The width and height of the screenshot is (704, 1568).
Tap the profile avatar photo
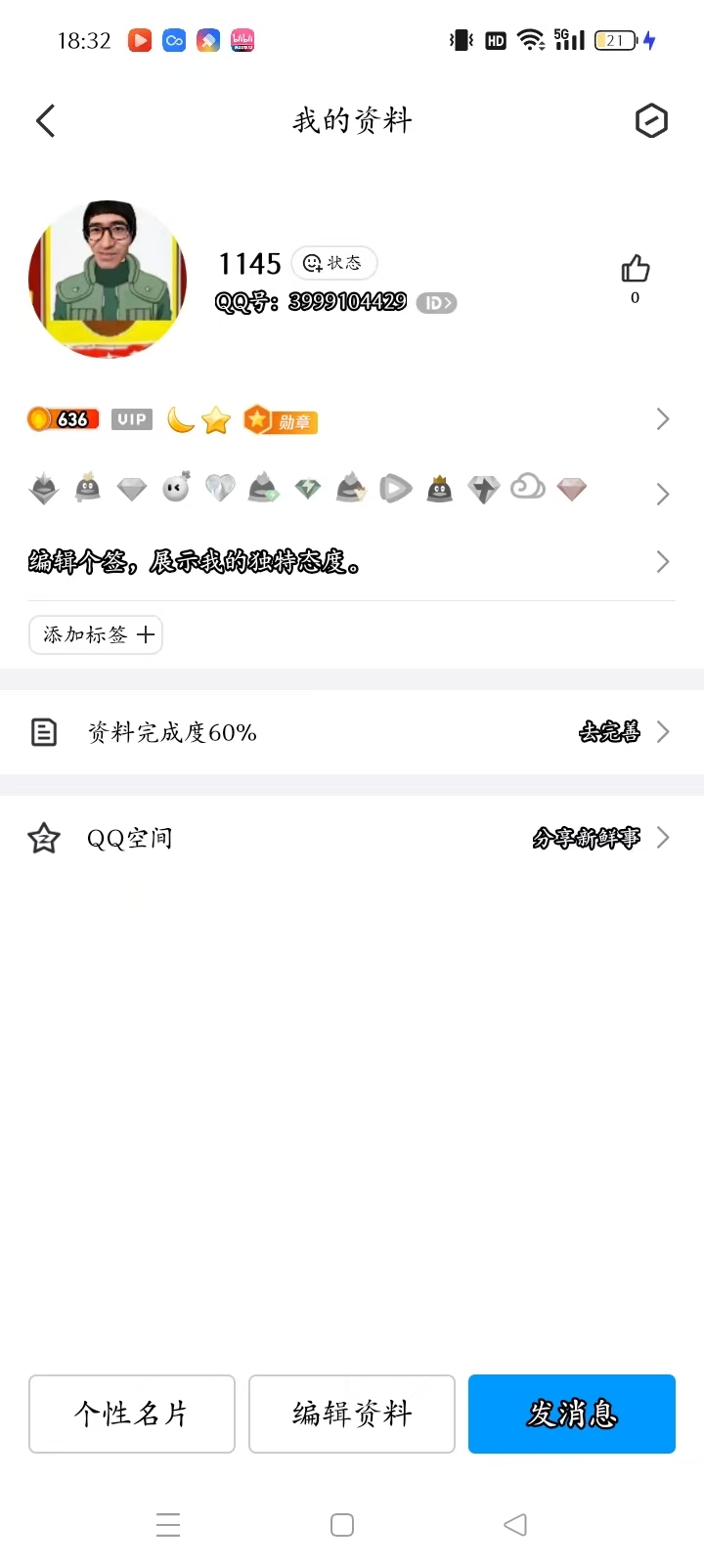pos(108,279)
